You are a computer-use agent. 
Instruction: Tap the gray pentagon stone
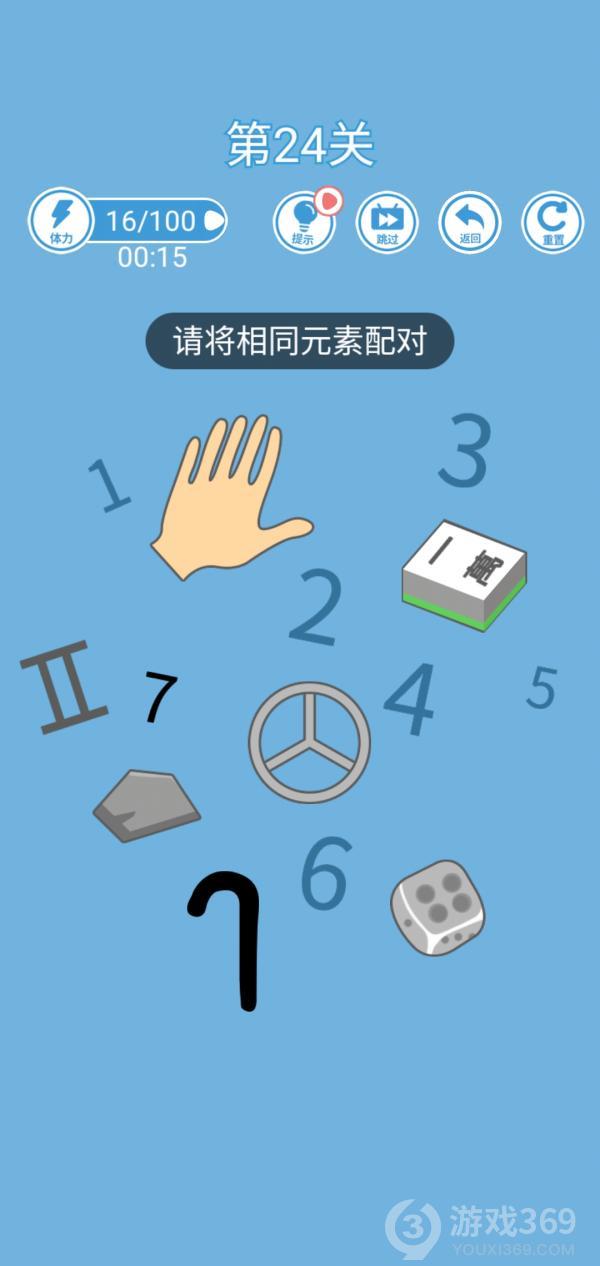(x=147, y=805)
